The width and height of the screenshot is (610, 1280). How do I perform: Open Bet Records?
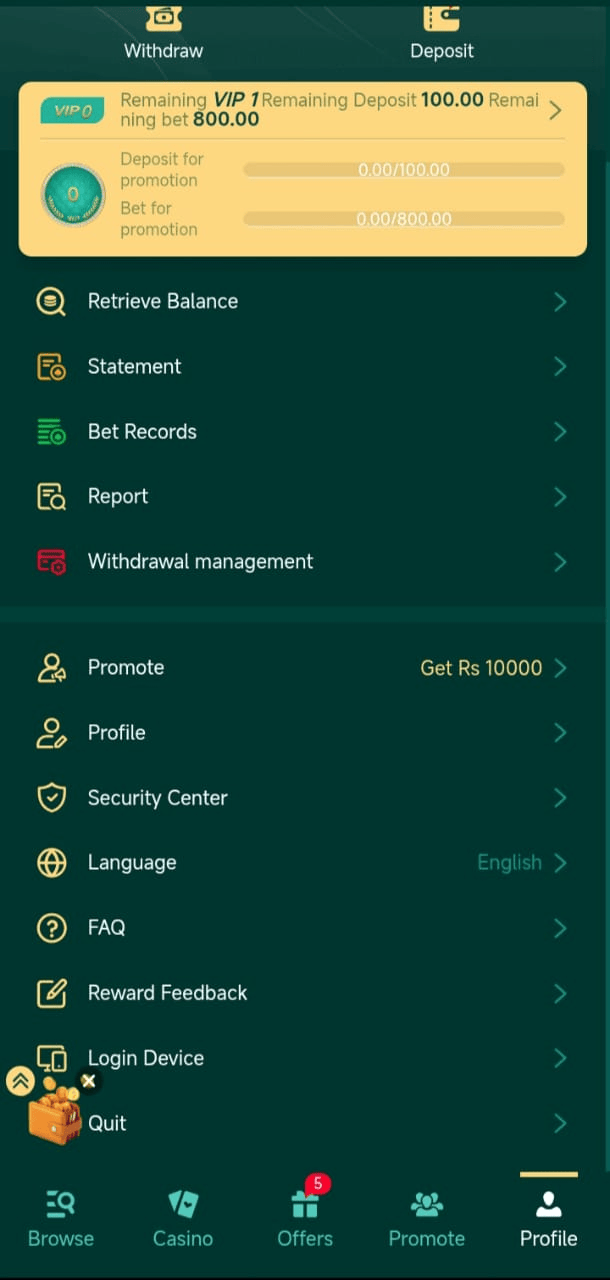click(300, 432)
